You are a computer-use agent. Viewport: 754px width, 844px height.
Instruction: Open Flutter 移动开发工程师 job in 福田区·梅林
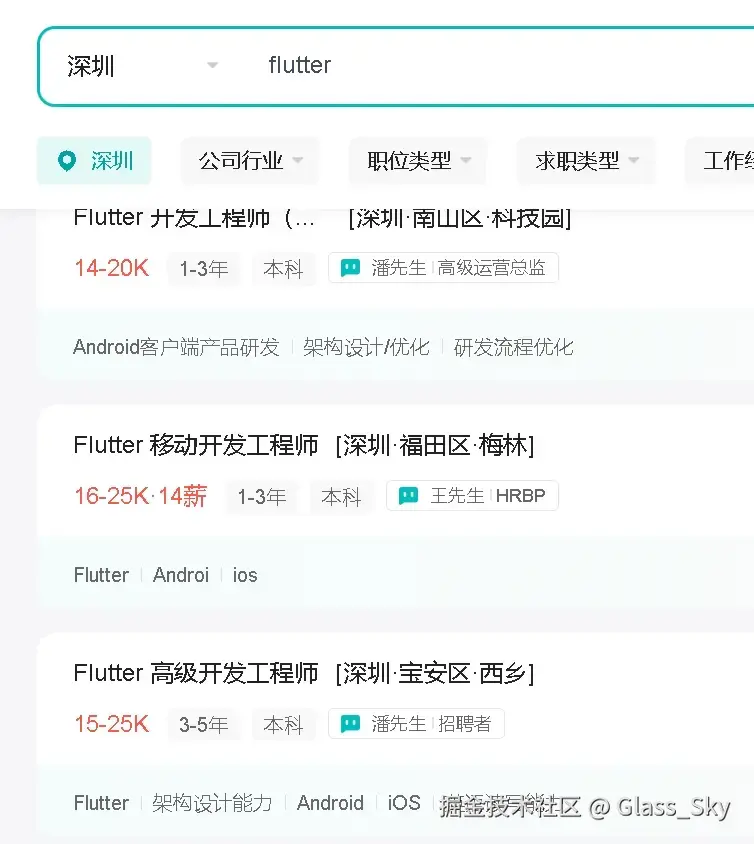pyautogui.click(x=196, y=445)
